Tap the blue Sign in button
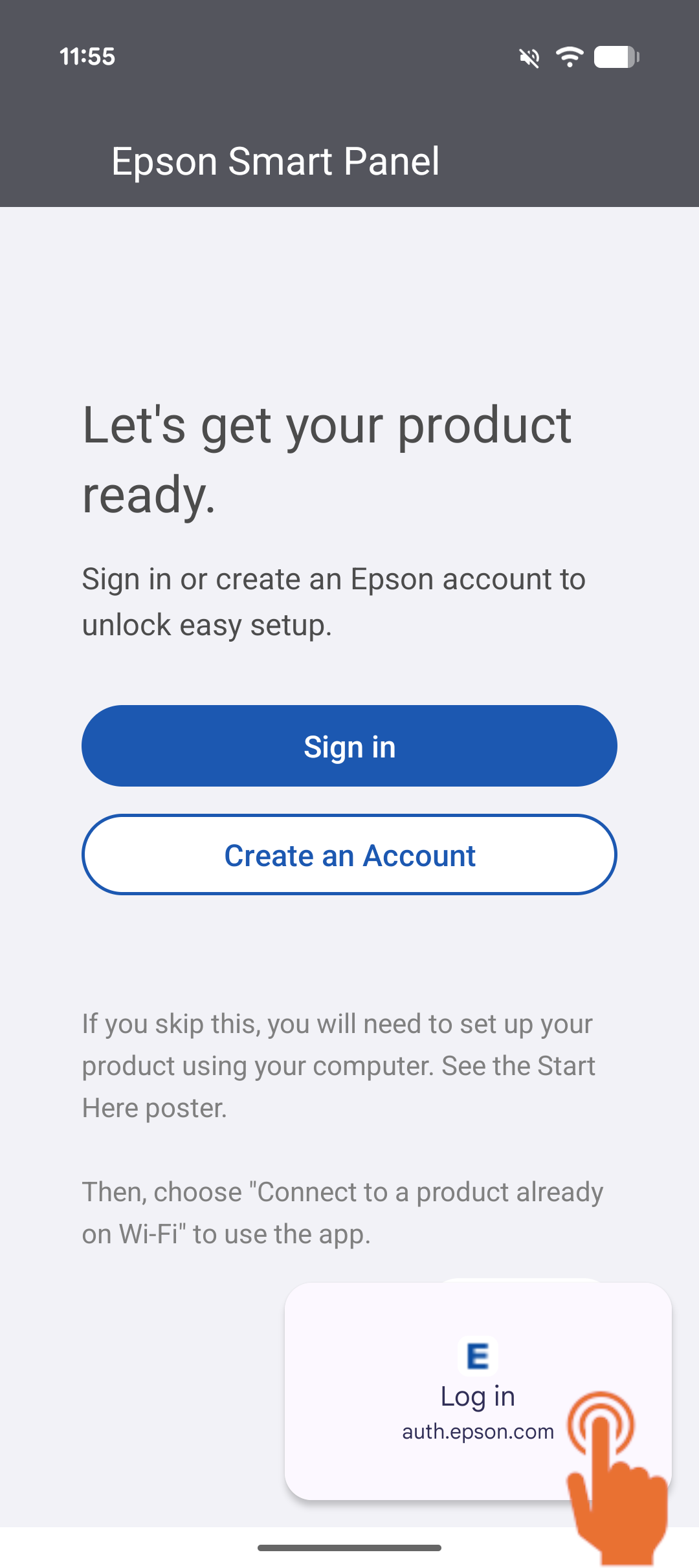 349,746
